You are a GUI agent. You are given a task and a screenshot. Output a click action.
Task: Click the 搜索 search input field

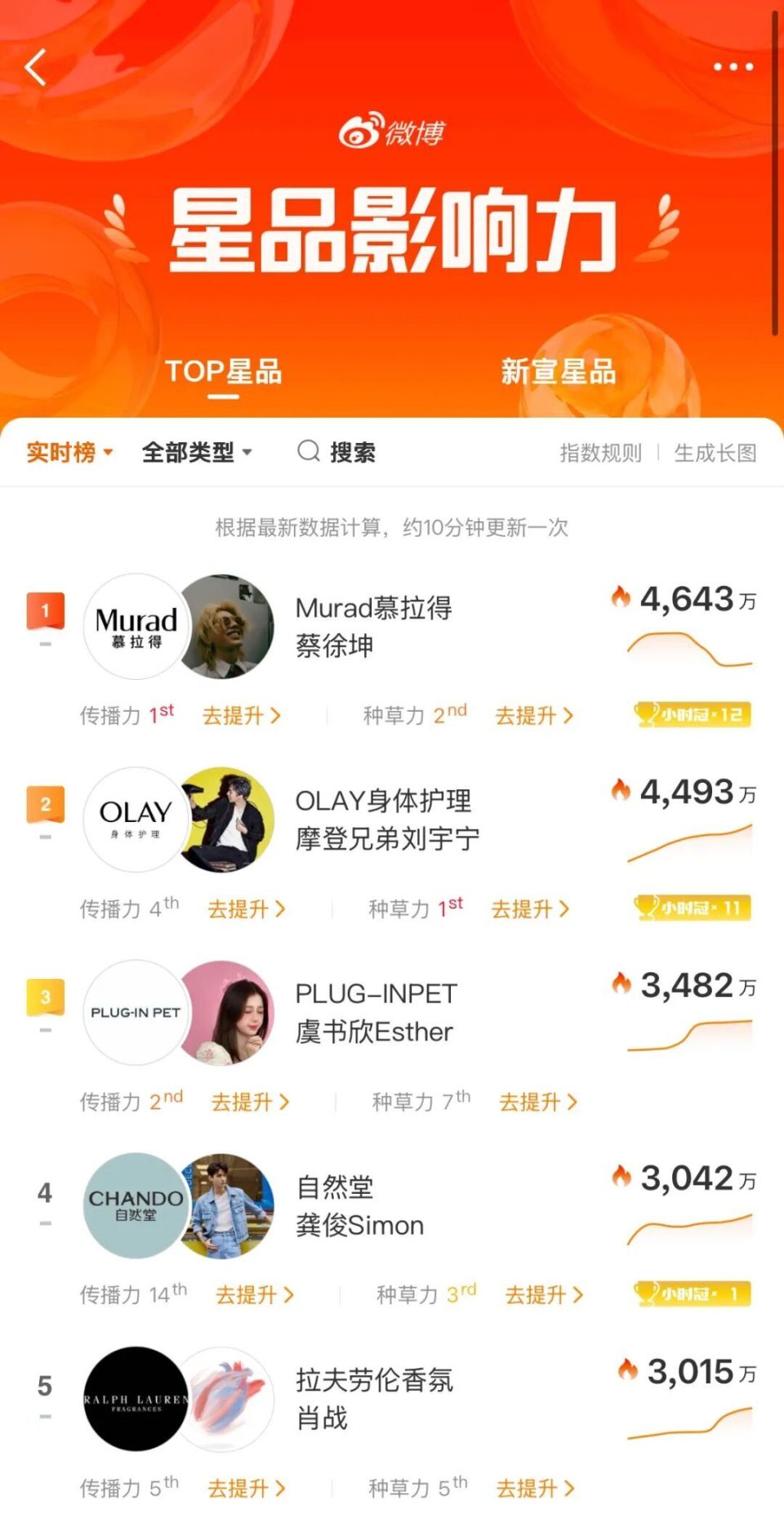[353, 450]
